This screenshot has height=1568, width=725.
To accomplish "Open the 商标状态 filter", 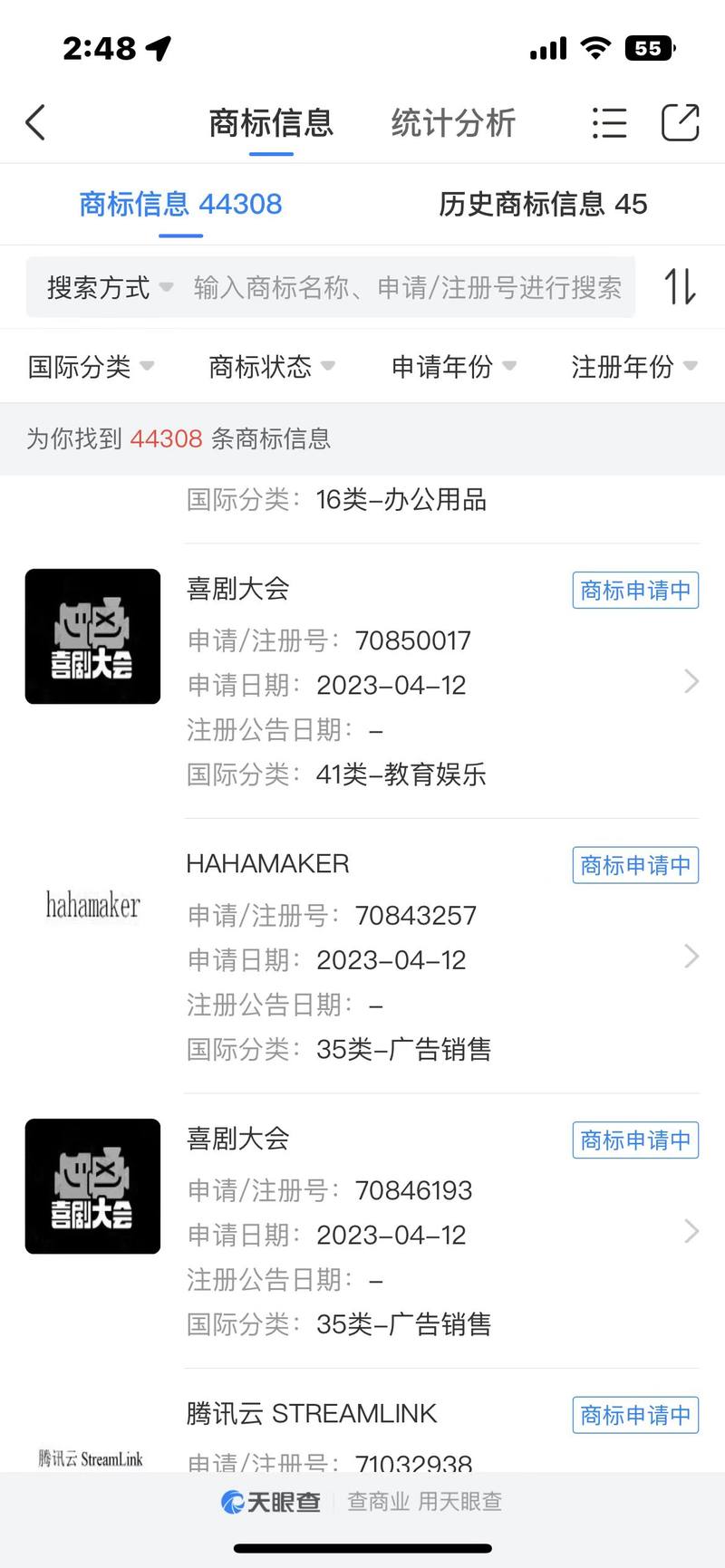I will [272, 367].
